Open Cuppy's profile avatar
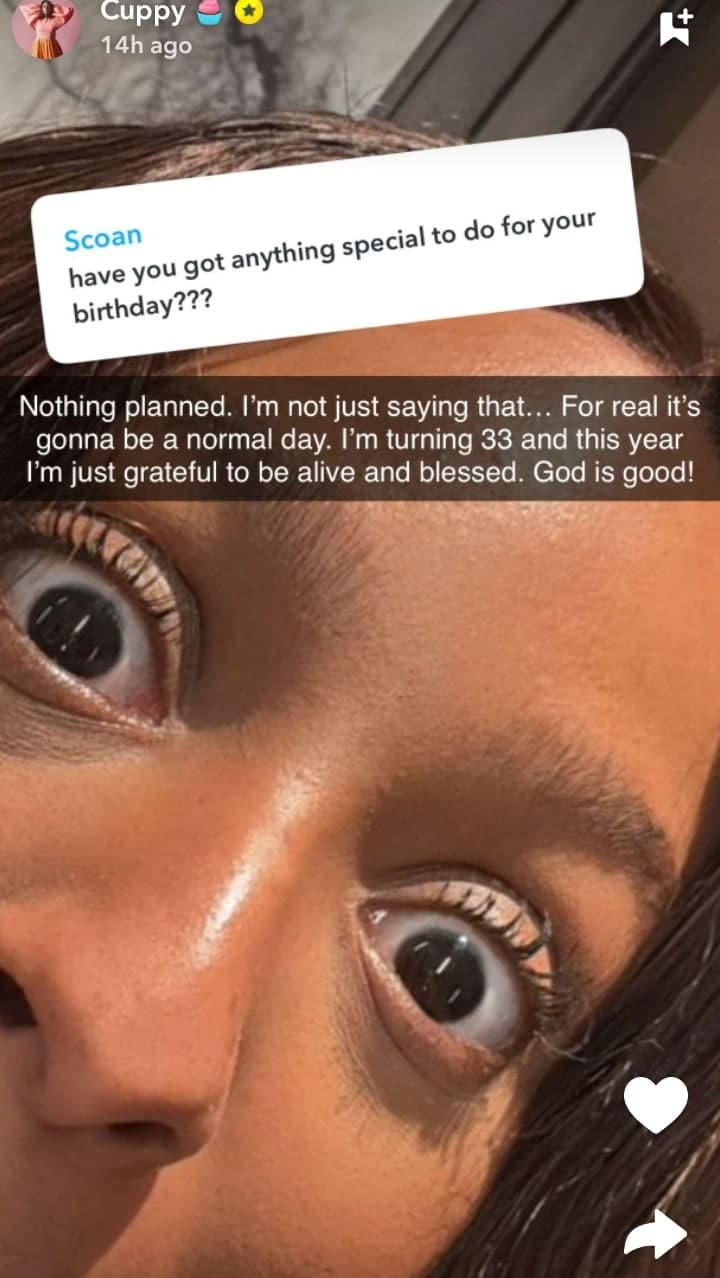This screenshot has height=1278, width=720. [x=45, y=27]
